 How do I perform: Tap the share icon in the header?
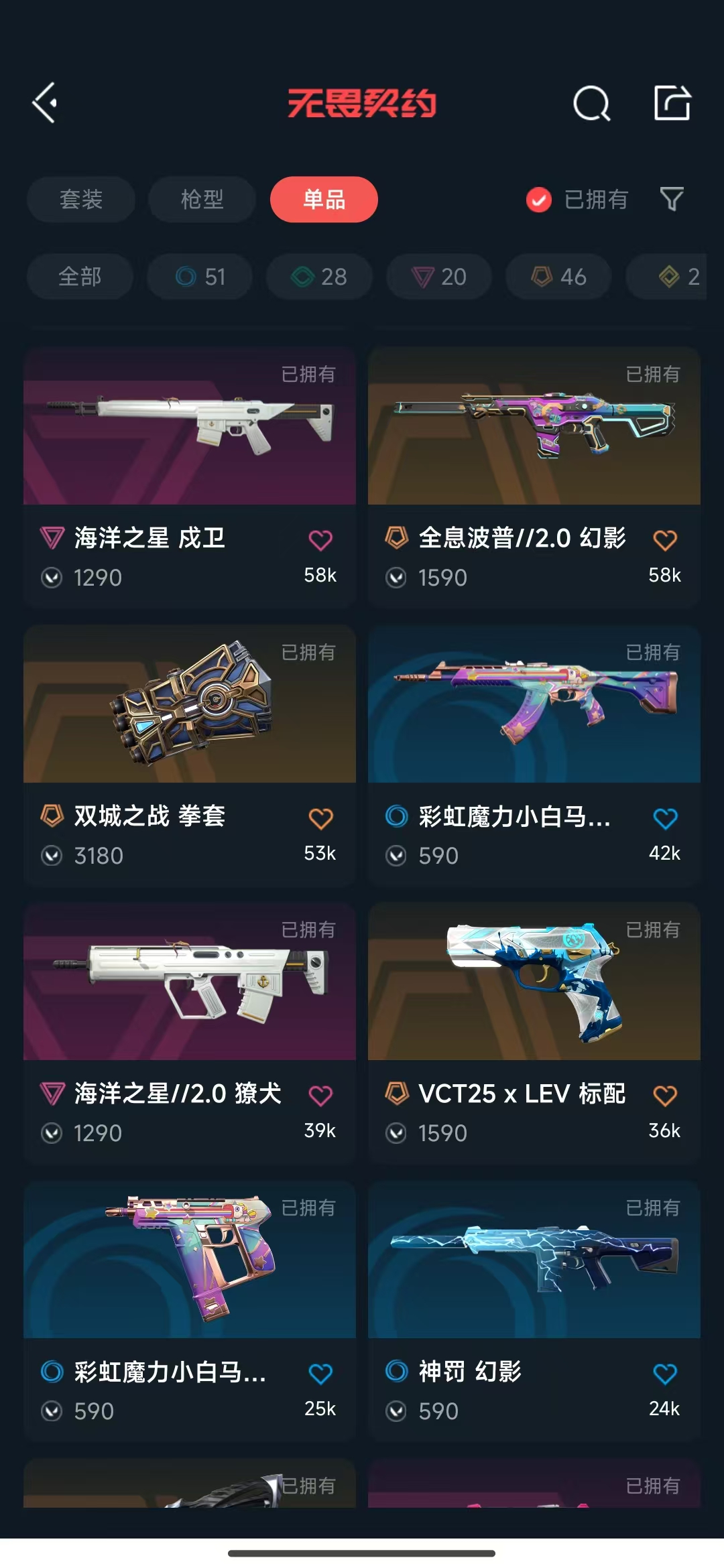pyautogui.click(x=672, y=103)
